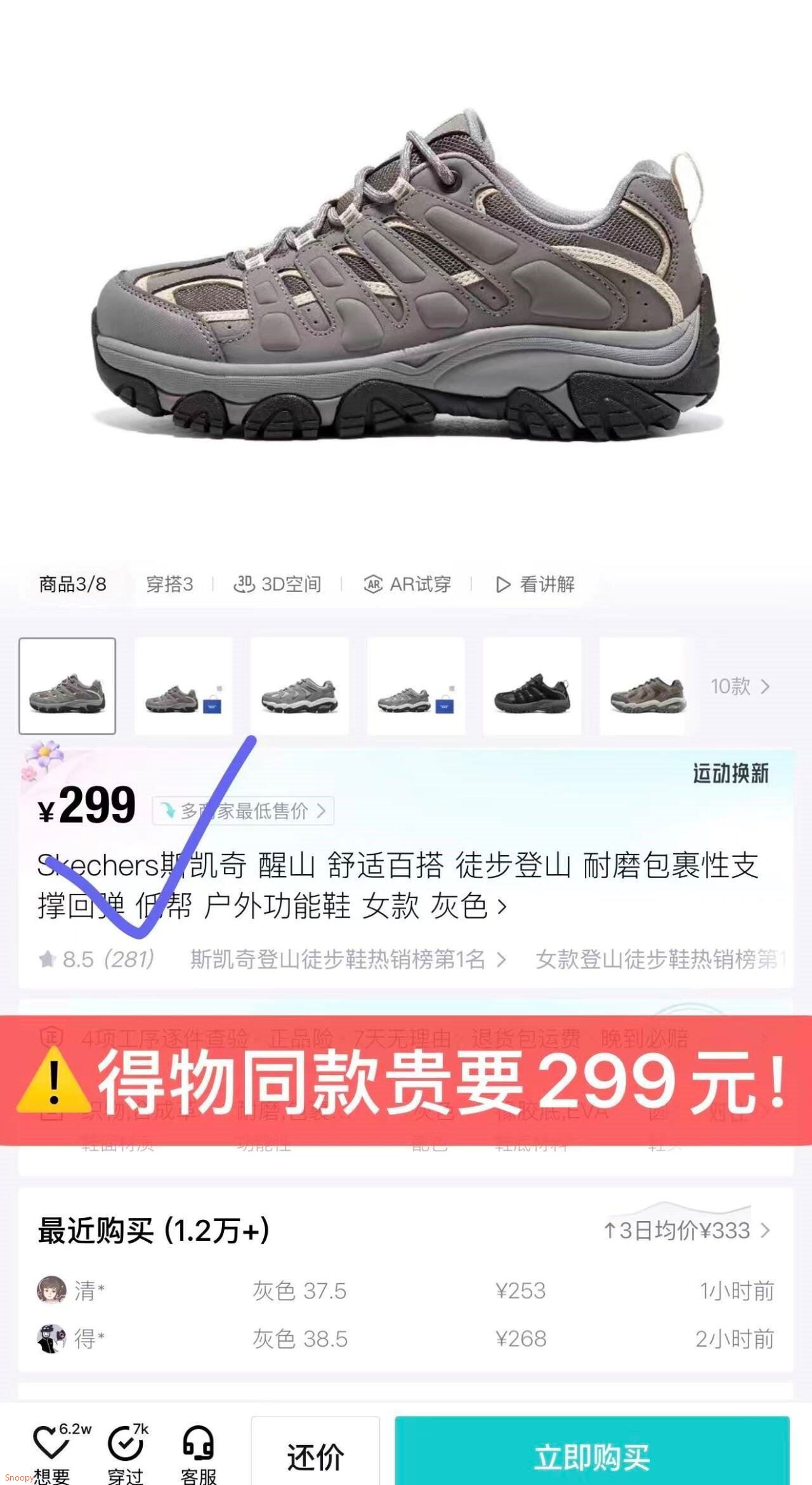812x1485 pixels.
Task: View all 10款 styles
Action: [740, 686]
